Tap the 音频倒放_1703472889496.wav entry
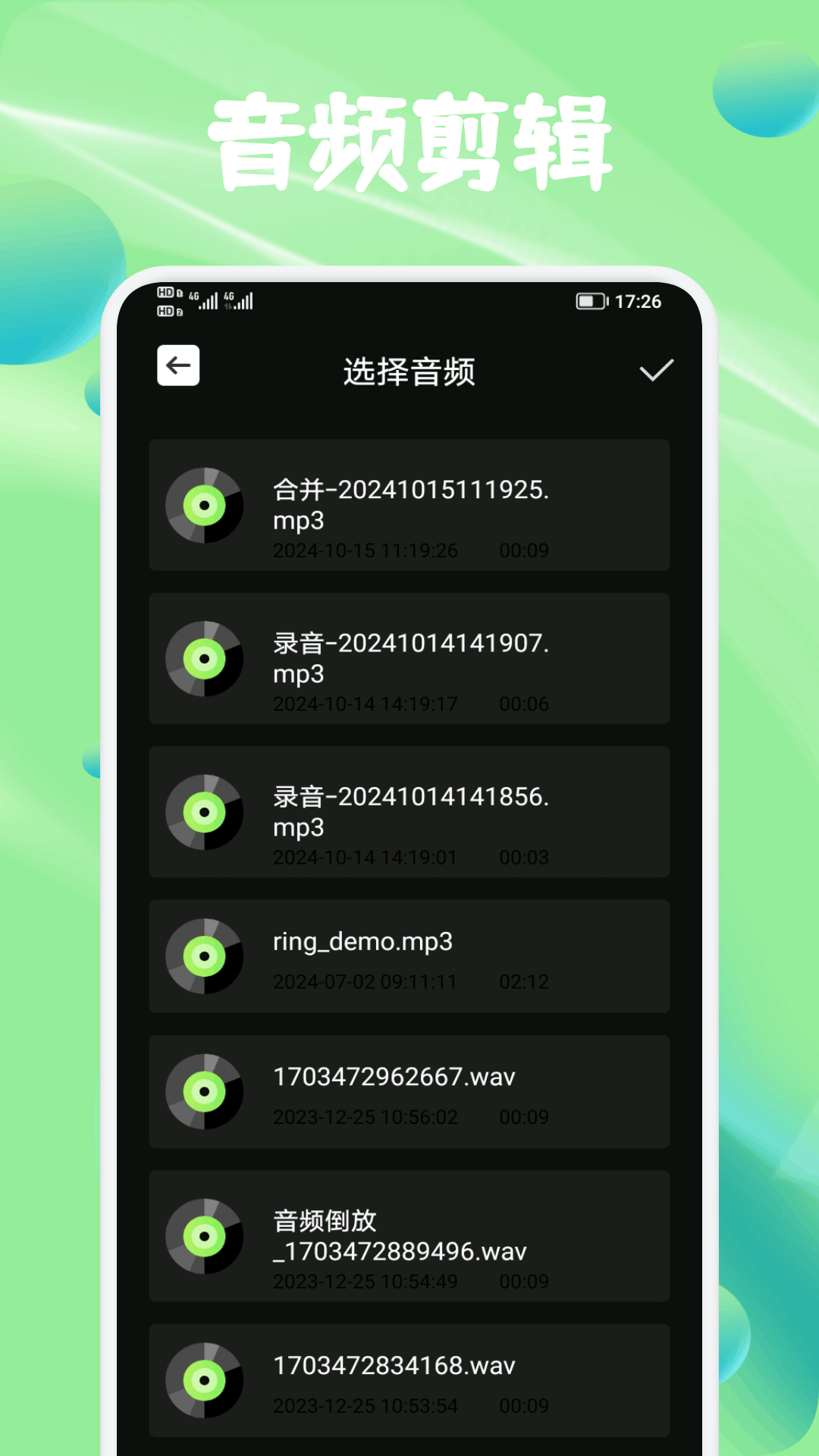Screen dimensions: 819x1456 click(x=409, y=1237)
